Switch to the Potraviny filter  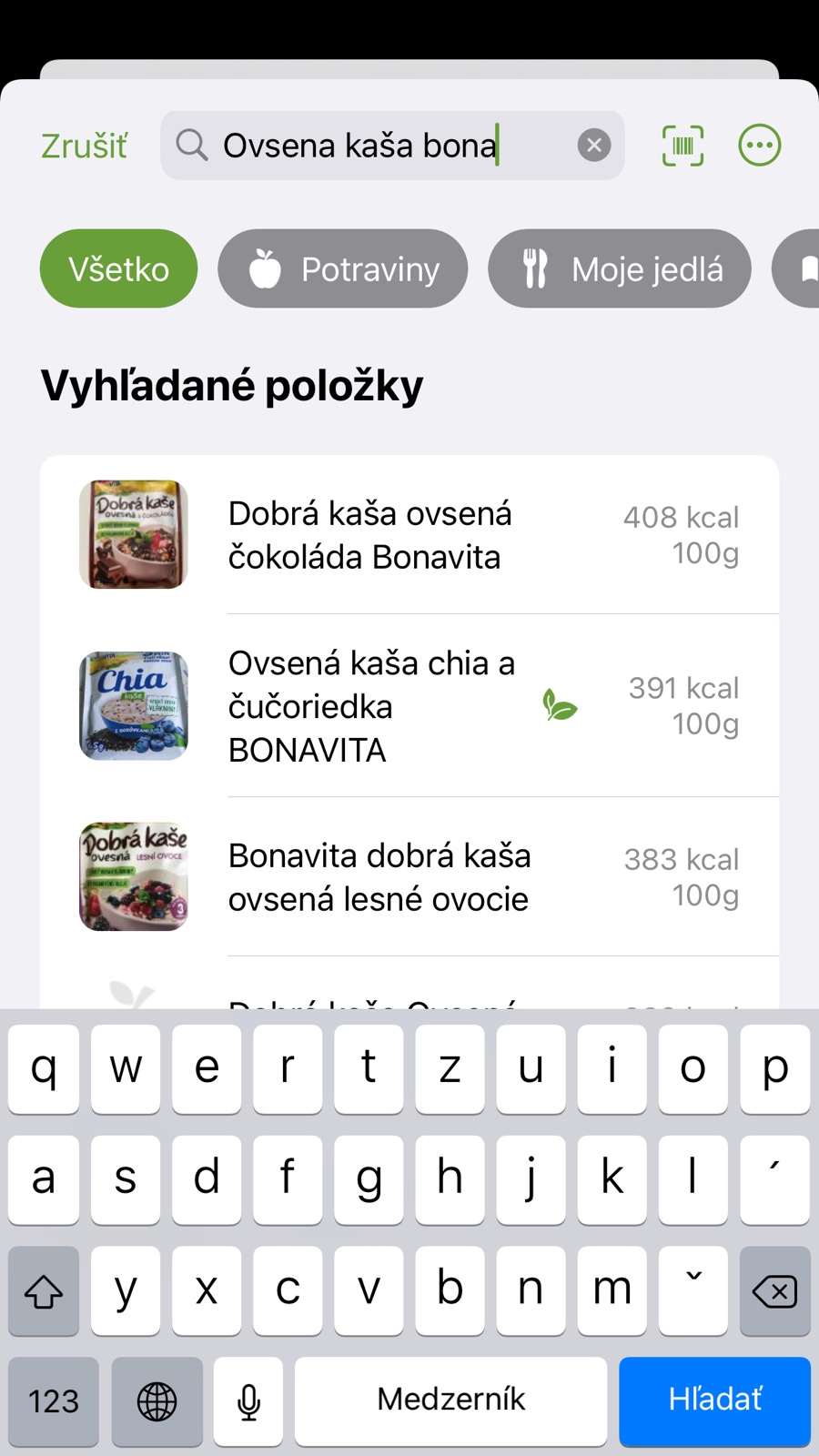click(343, 269)
